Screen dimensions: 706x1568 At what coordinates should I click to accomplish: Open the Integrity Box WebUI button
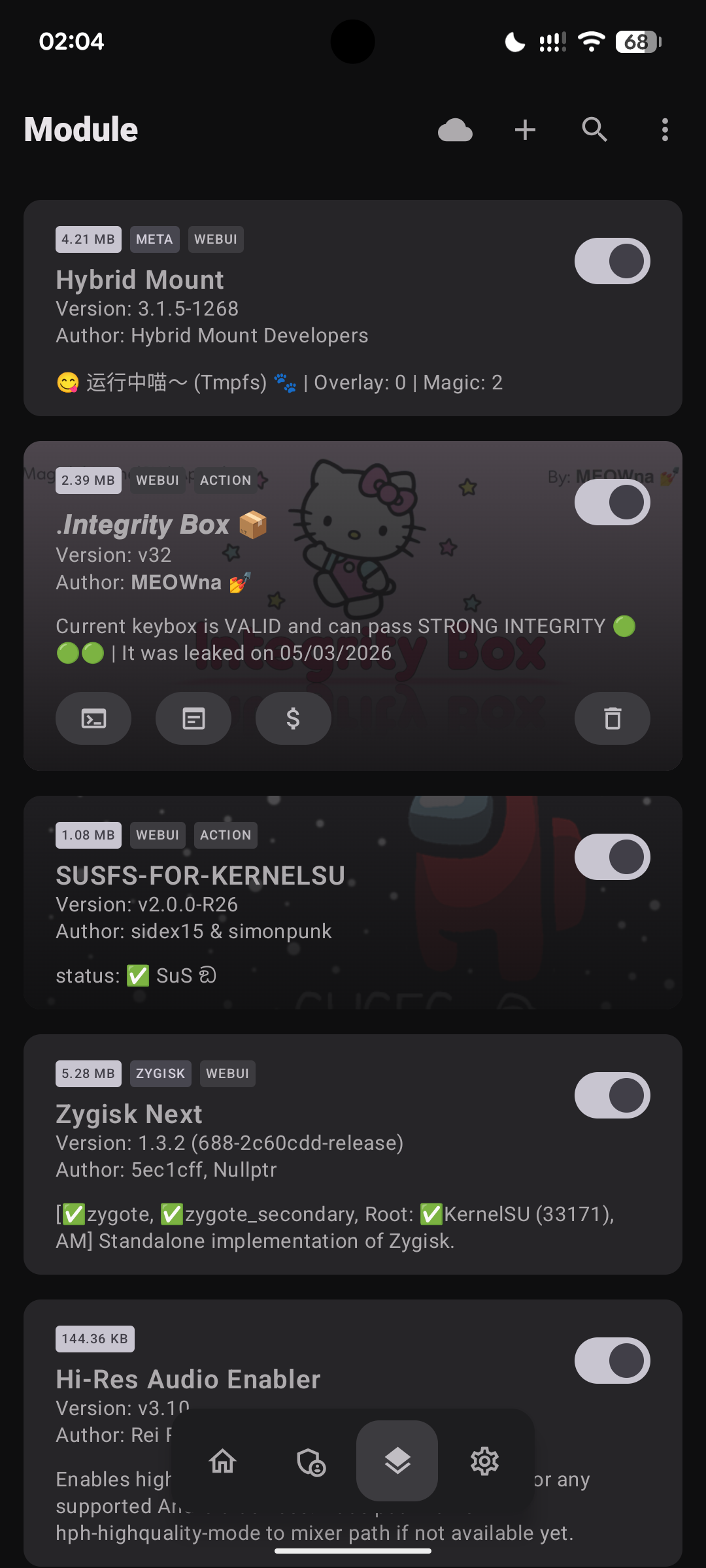click(193, 719)
